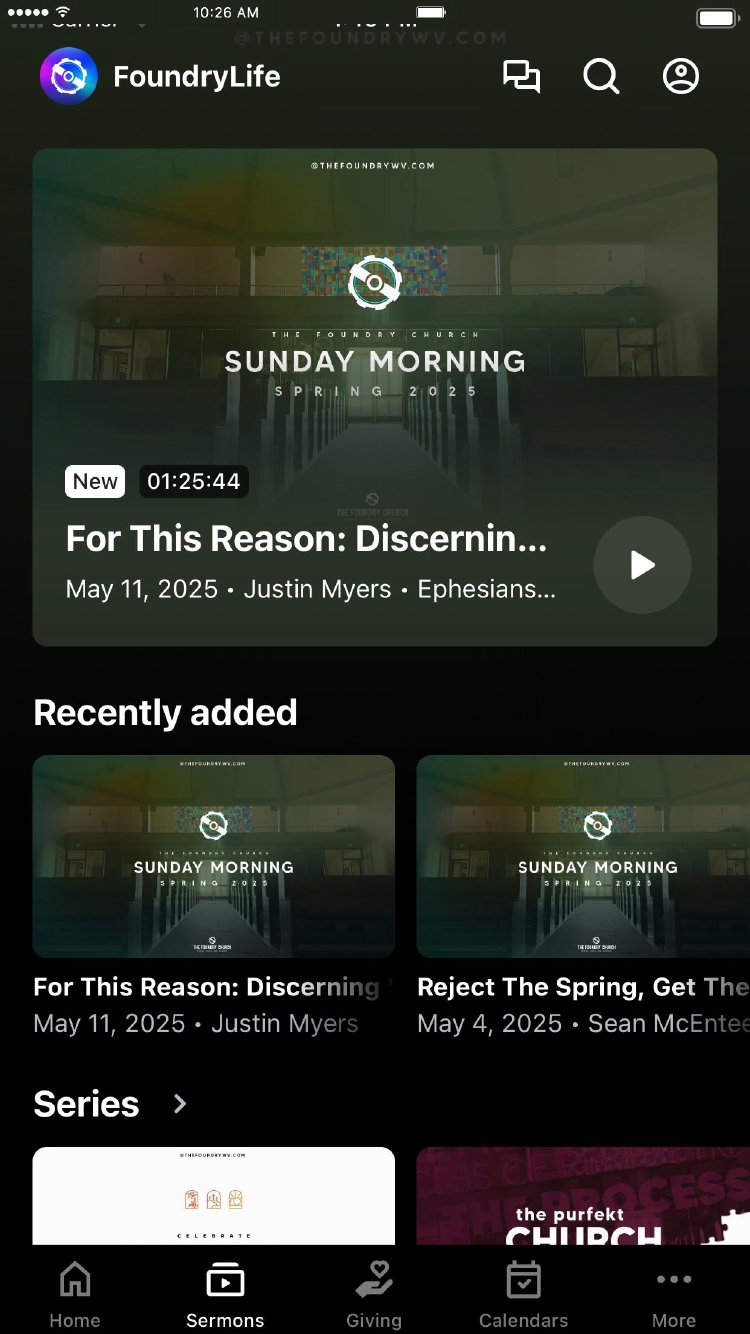The height and width of the screenshot is (1334, 750).
Task: Switch to the Giving tab
Action: pyautogui.click(x=374, y=1294)
